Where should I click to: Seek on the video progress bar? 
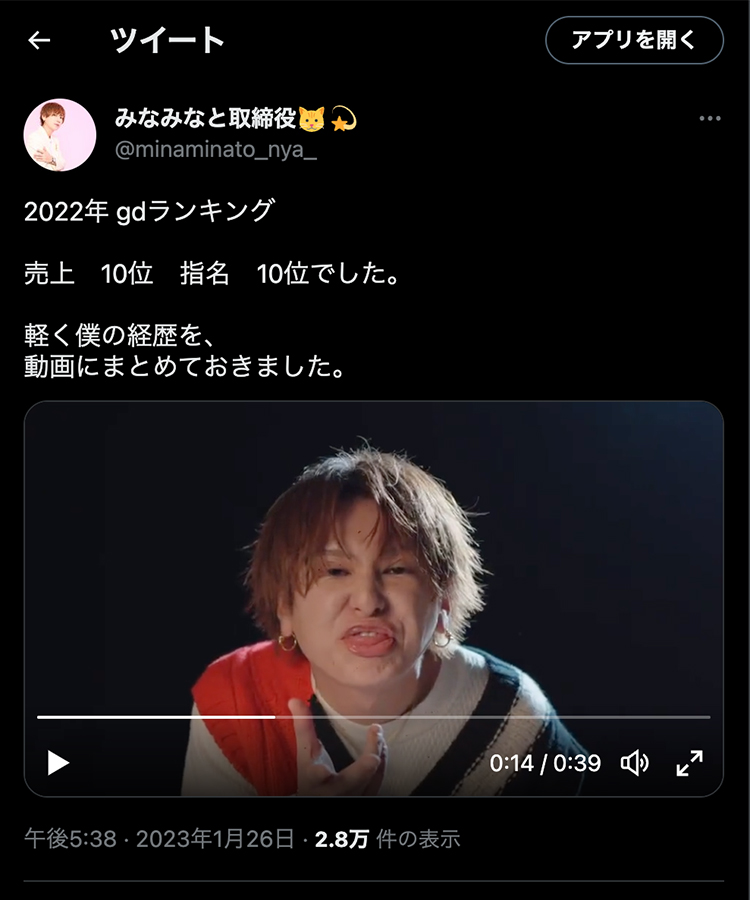tap(373, 717)
